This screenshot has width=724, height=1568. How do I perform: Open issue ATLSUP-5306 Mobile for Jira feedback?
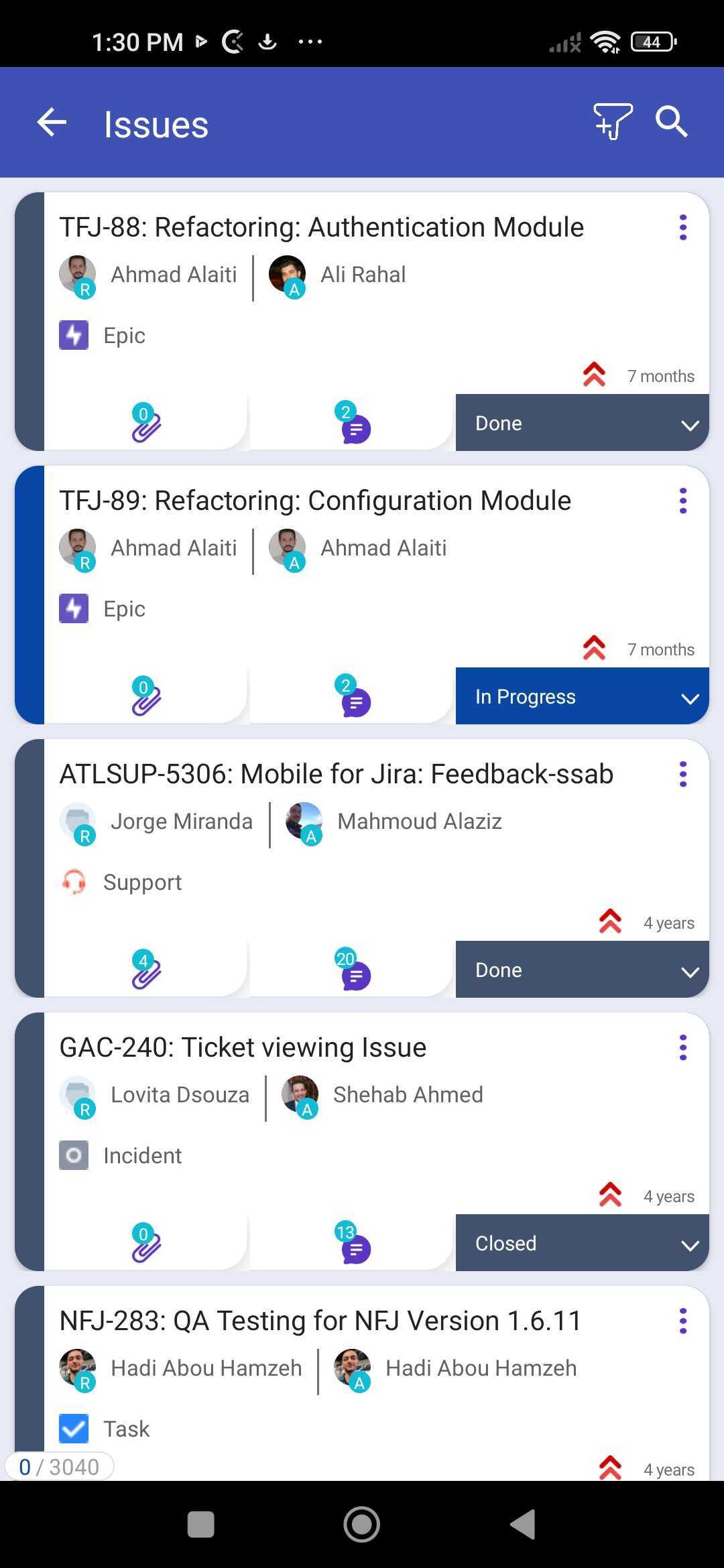335,774
